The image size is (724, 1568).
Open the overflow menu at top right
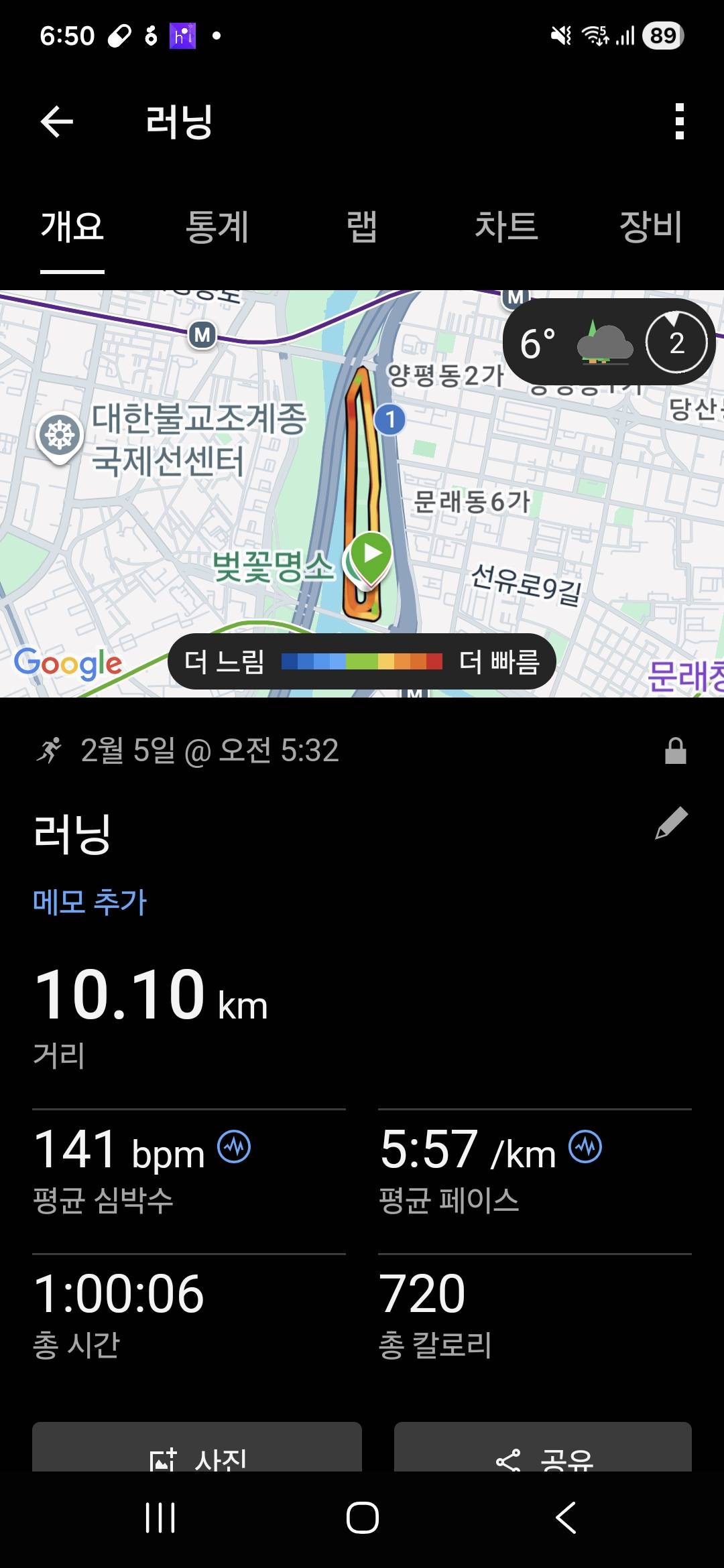pos(678,122)
